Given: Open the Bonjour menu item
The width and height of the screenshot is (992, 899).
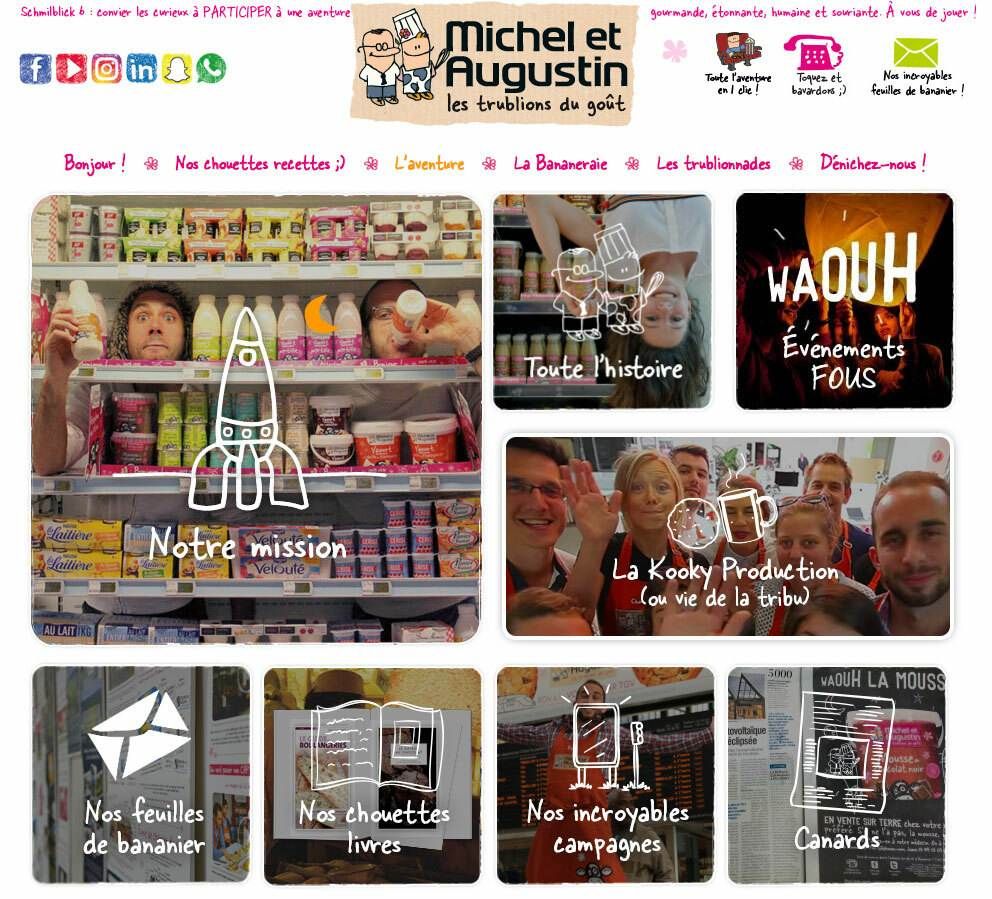Looking at the screenshot, I should [x=95, y=163].
